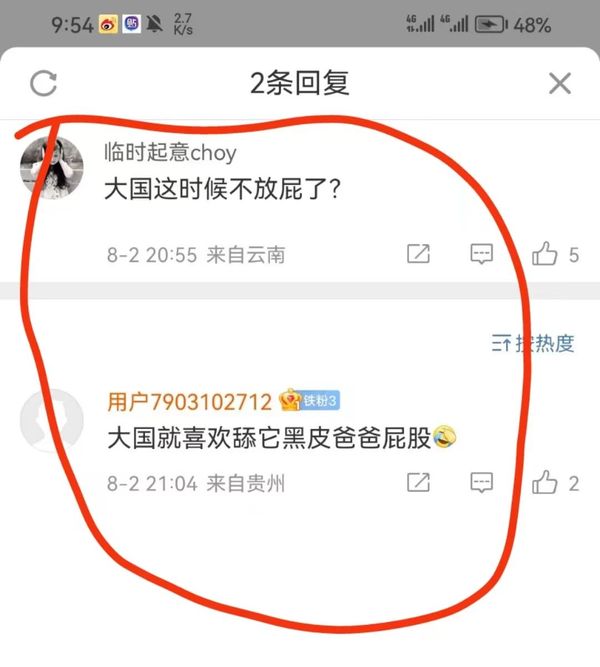Change sort order via 按热度

533,344
